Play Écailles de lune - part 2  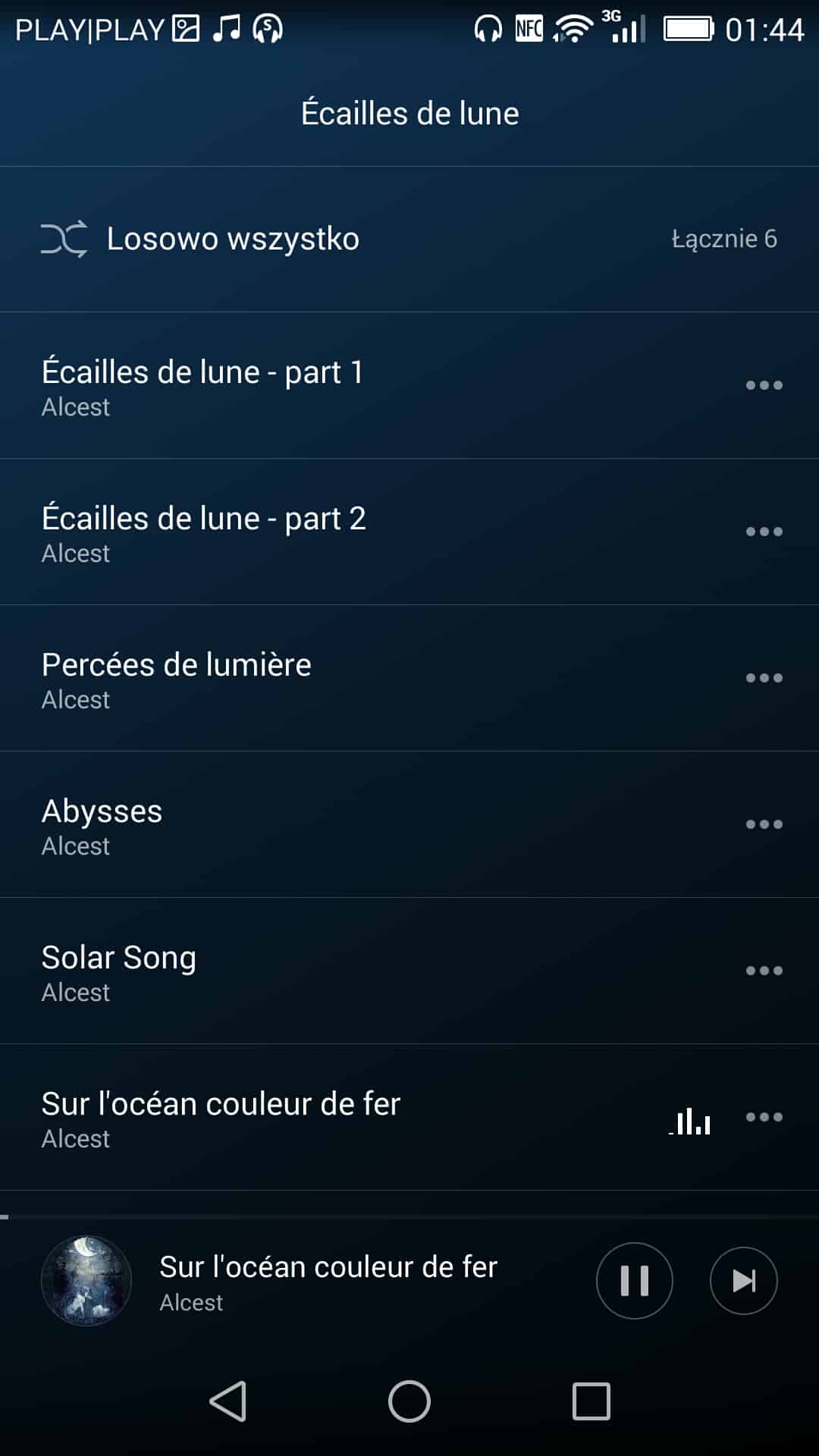(x=205, y=532)
